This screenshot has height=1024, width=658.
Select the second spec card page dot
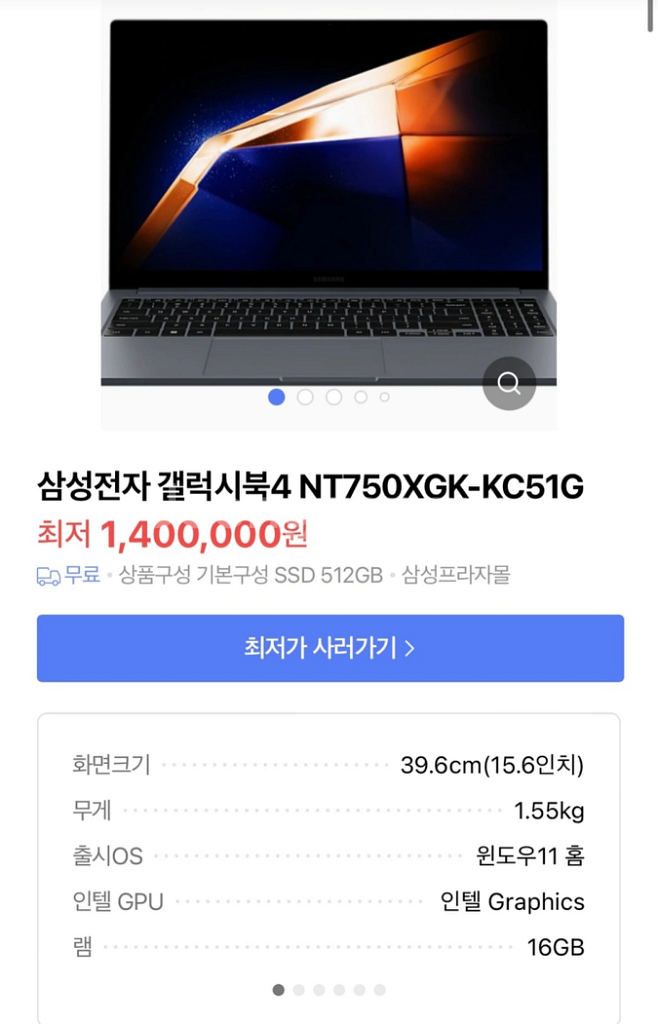[x=298, y=990]
